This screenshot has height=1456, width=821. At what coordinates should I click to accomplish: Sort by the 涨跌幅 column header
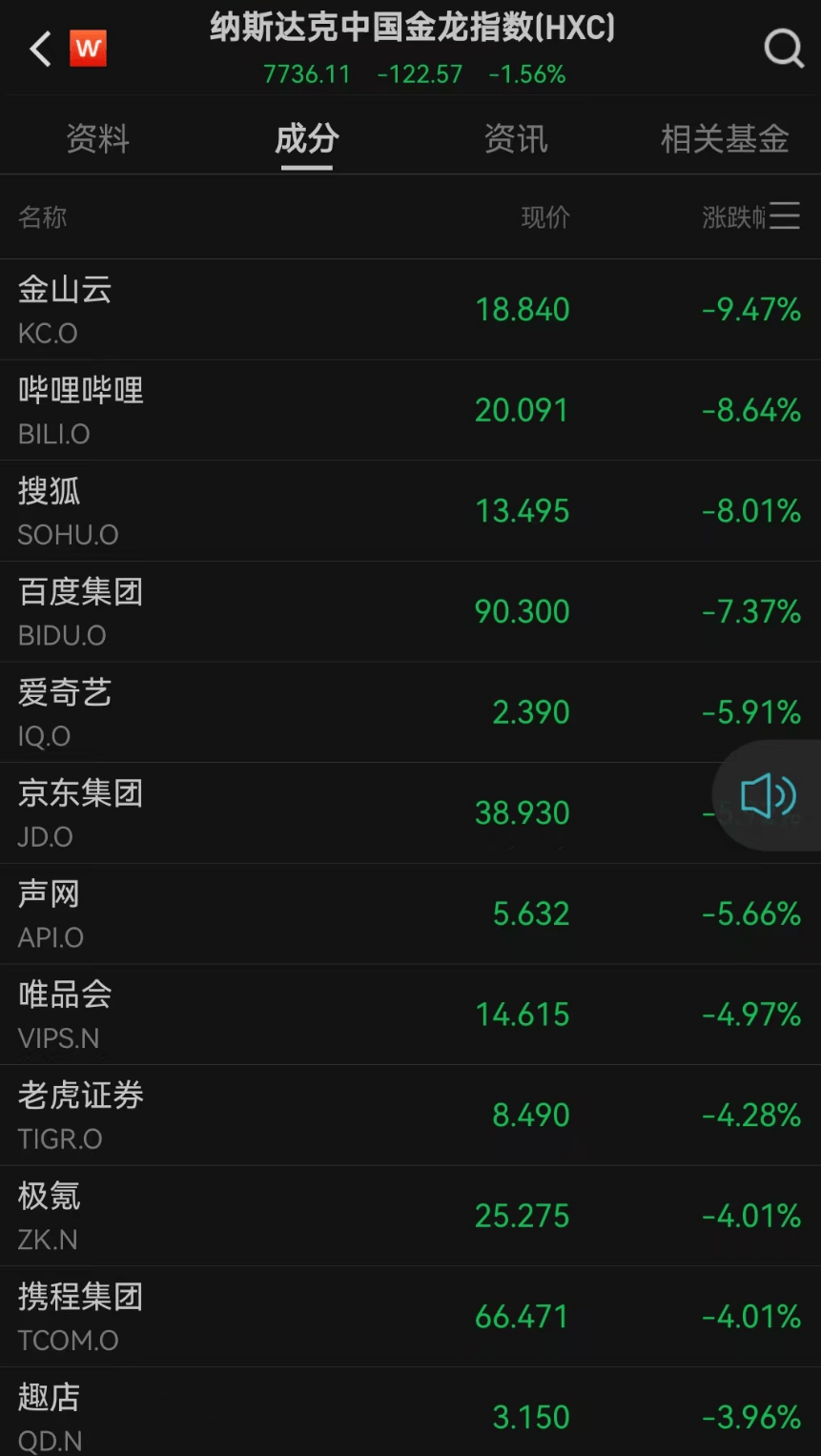(733, 217)
